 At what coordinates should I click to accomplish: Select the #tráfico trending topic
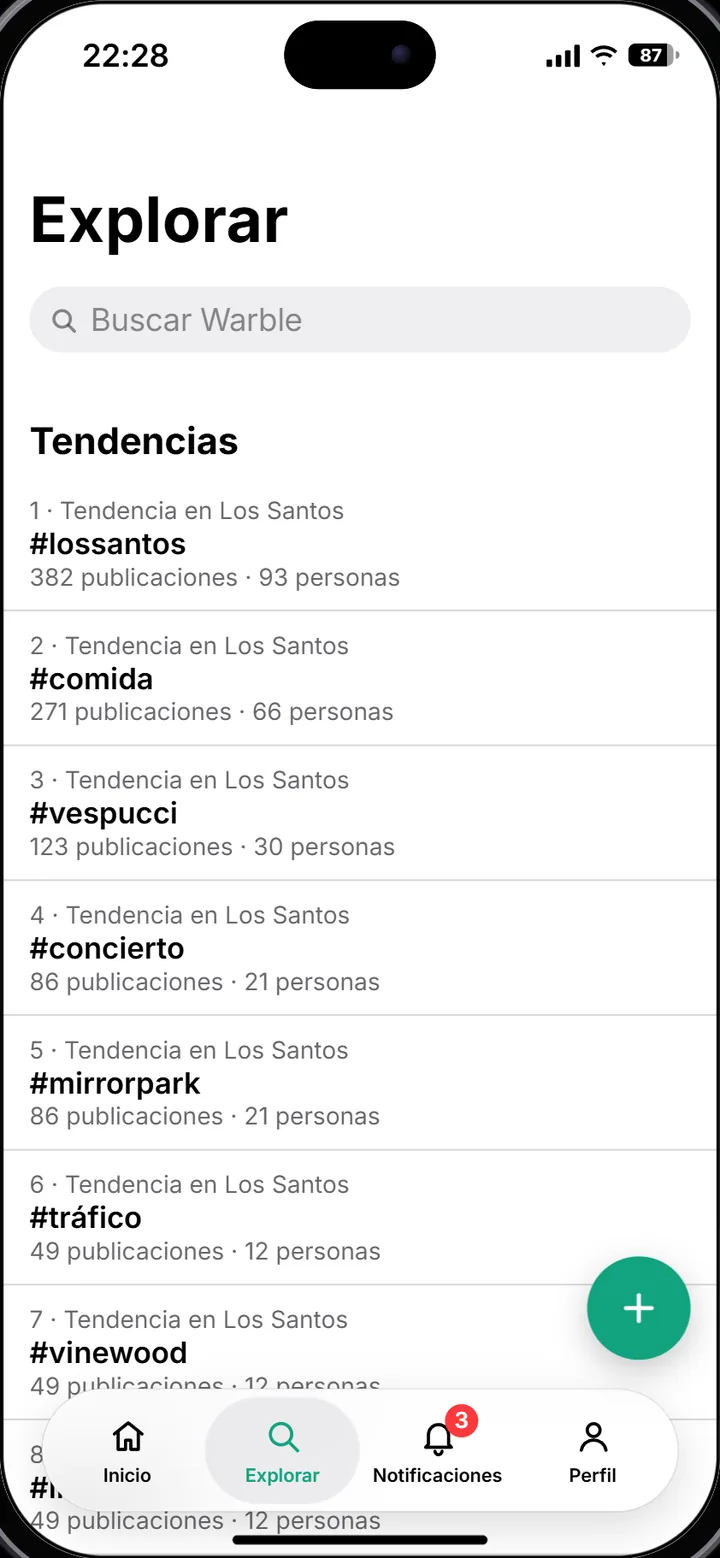click(x=360, y=1217)
